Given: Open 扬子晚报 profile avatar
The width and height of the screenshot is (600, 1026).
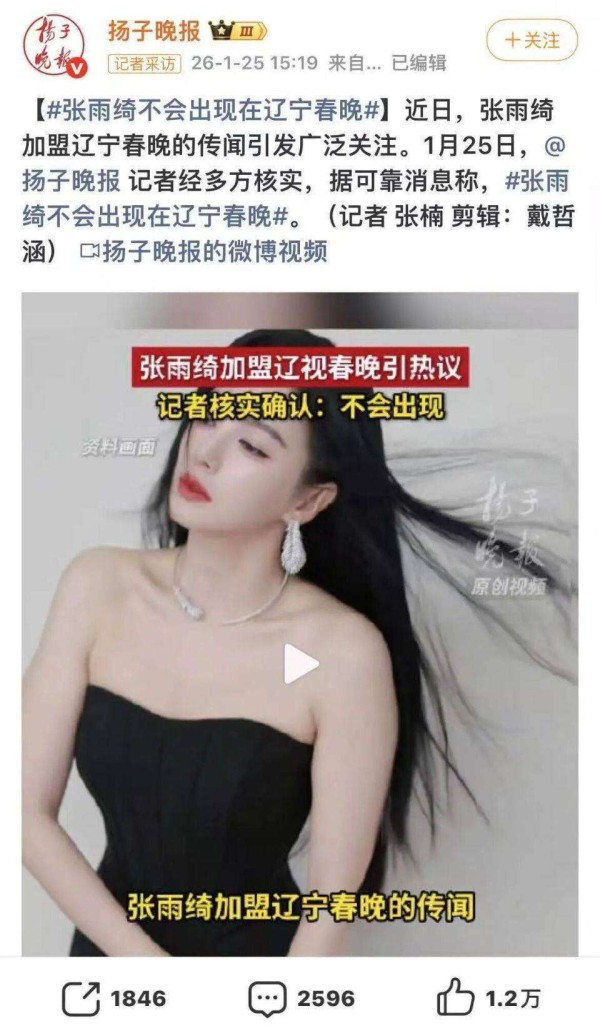Looking at the screenshot, I should [54, 43].
